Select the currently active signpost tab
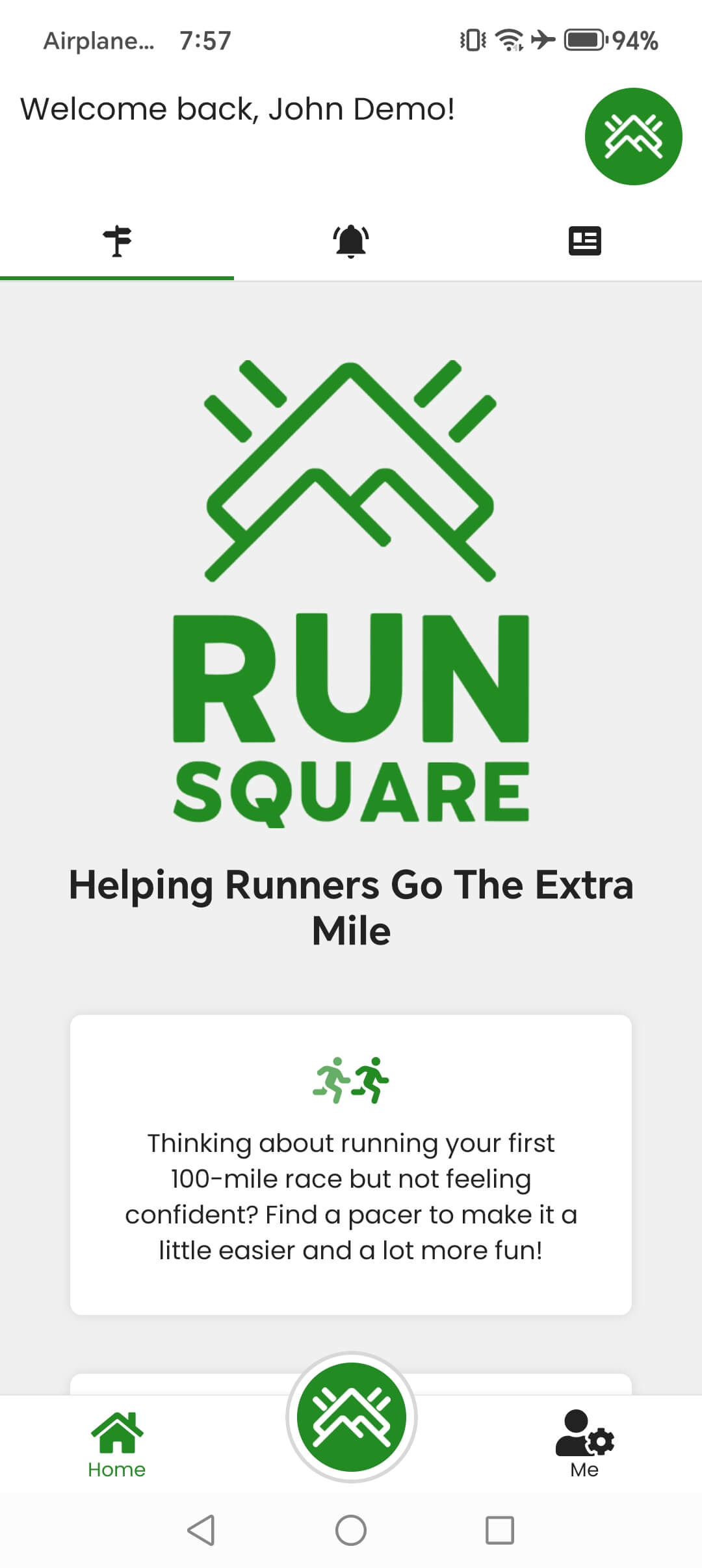This screenshot has height=1568, width=702. point(117,240)
